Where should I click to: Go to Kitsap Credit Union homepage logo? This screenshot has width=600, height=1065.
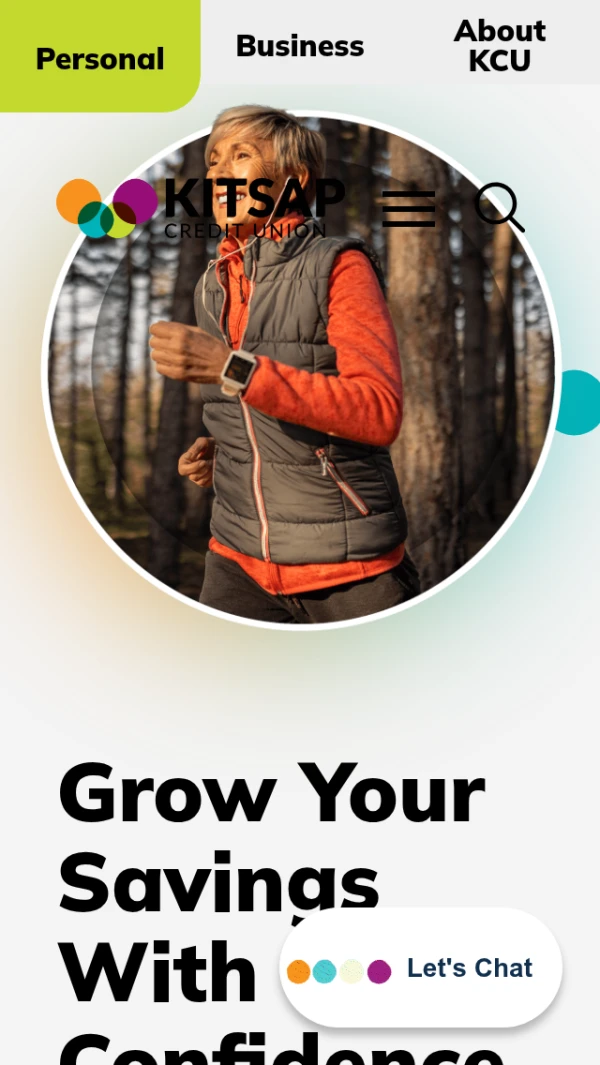[x=200, y=208]
